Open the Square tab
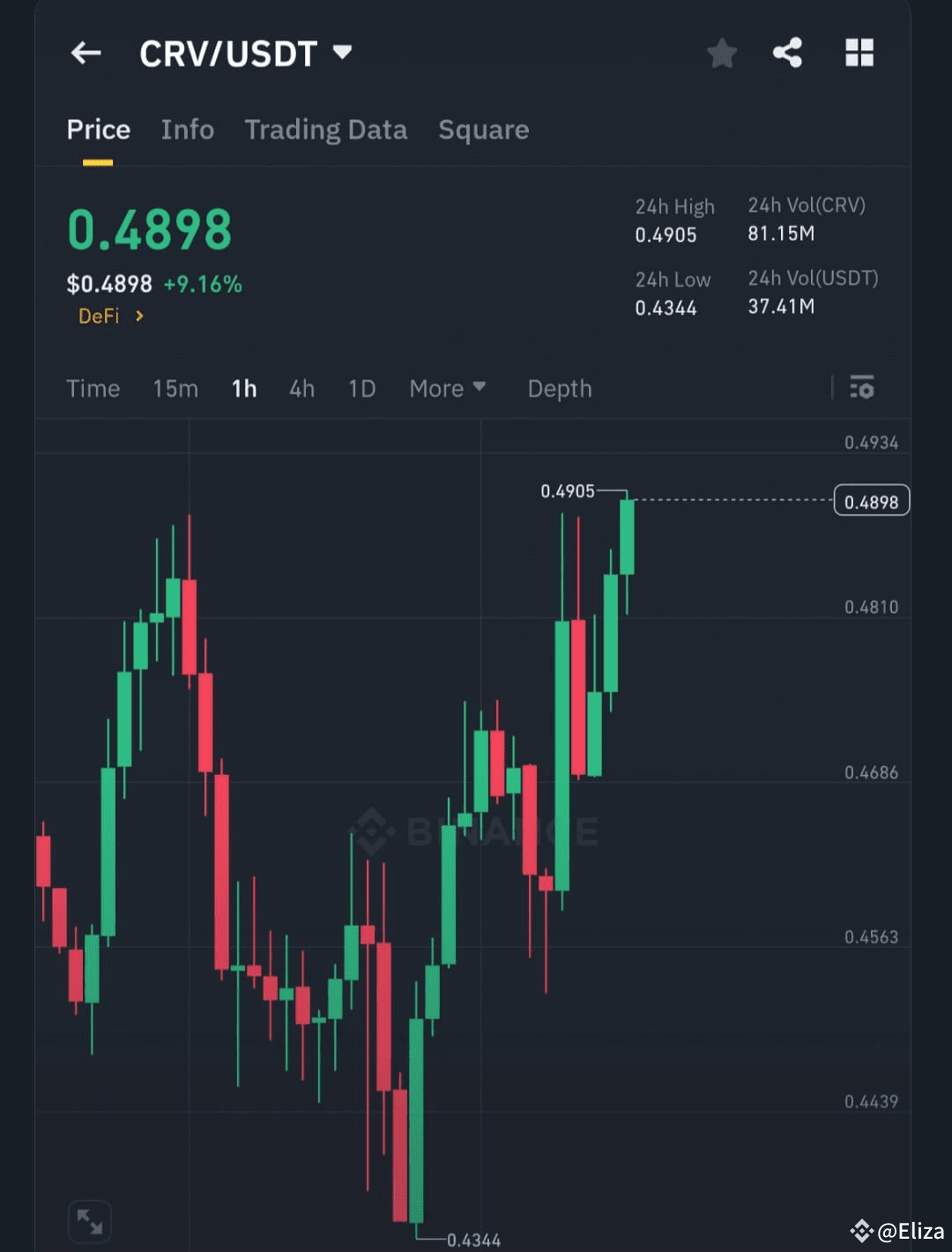952x1252 pixels. tap(483, 130)
